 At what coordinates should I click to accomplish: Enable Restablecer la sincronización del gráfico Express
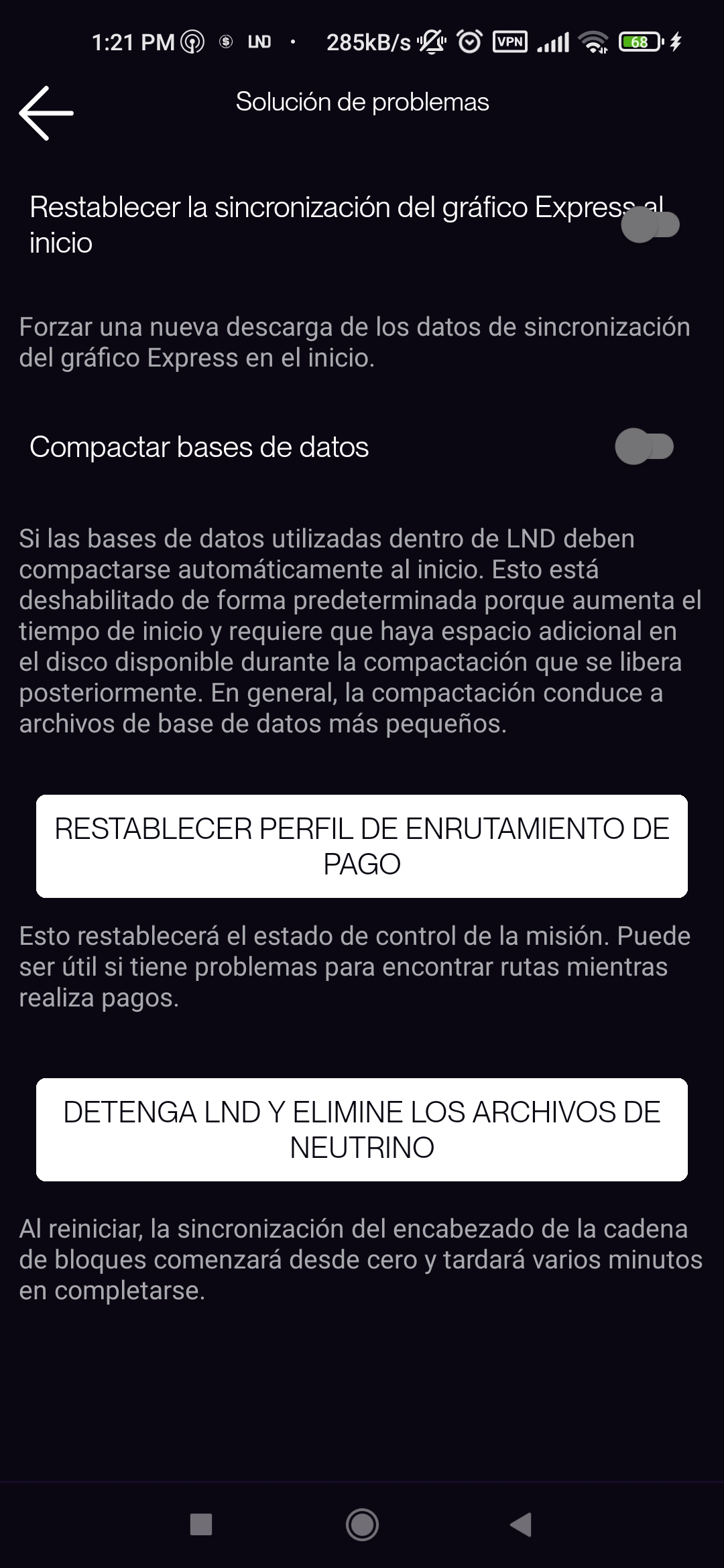coord(650,225)
